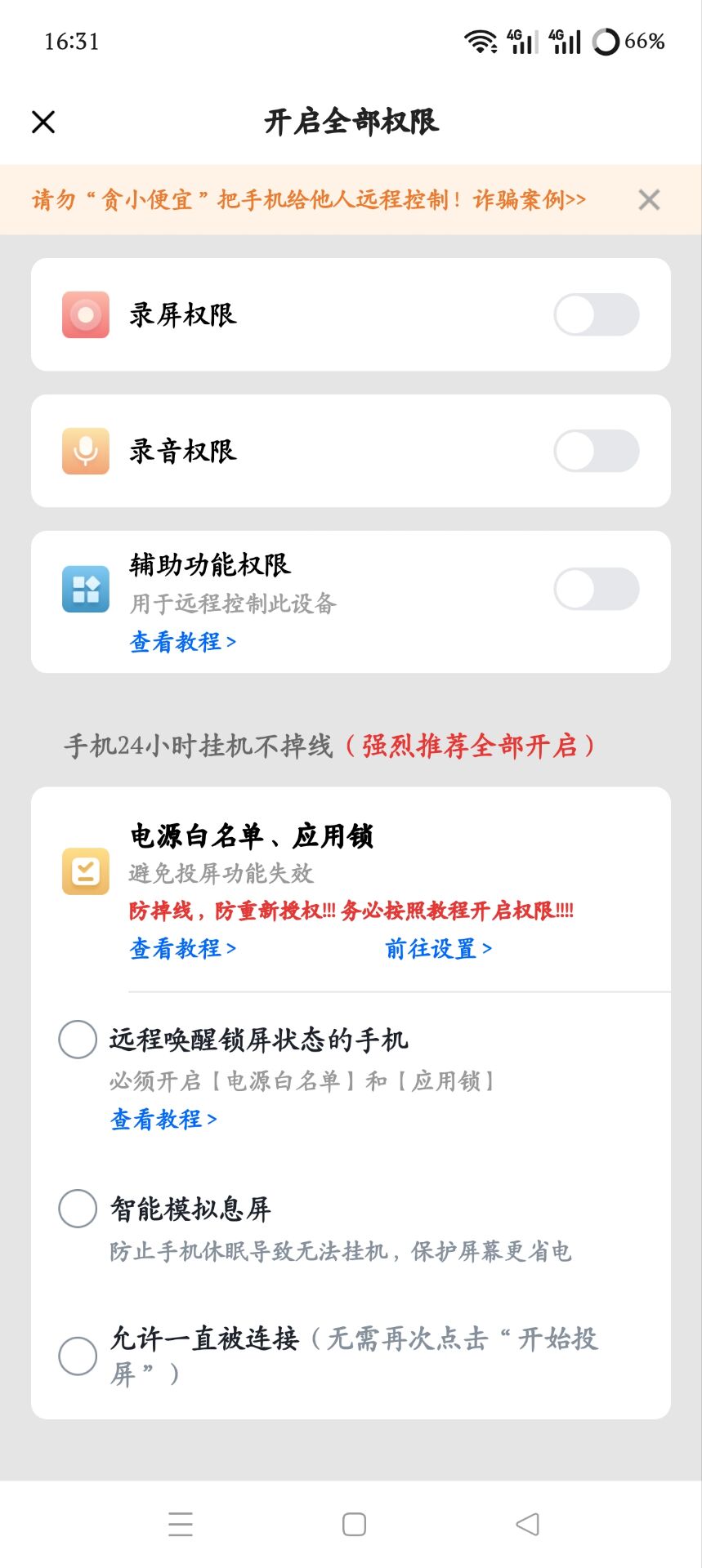The width and height of the screenshot is (702, 1568).
Task: Select the 远程唤醒锁屏状态的手机 radio button
Action: (78, 1040)
